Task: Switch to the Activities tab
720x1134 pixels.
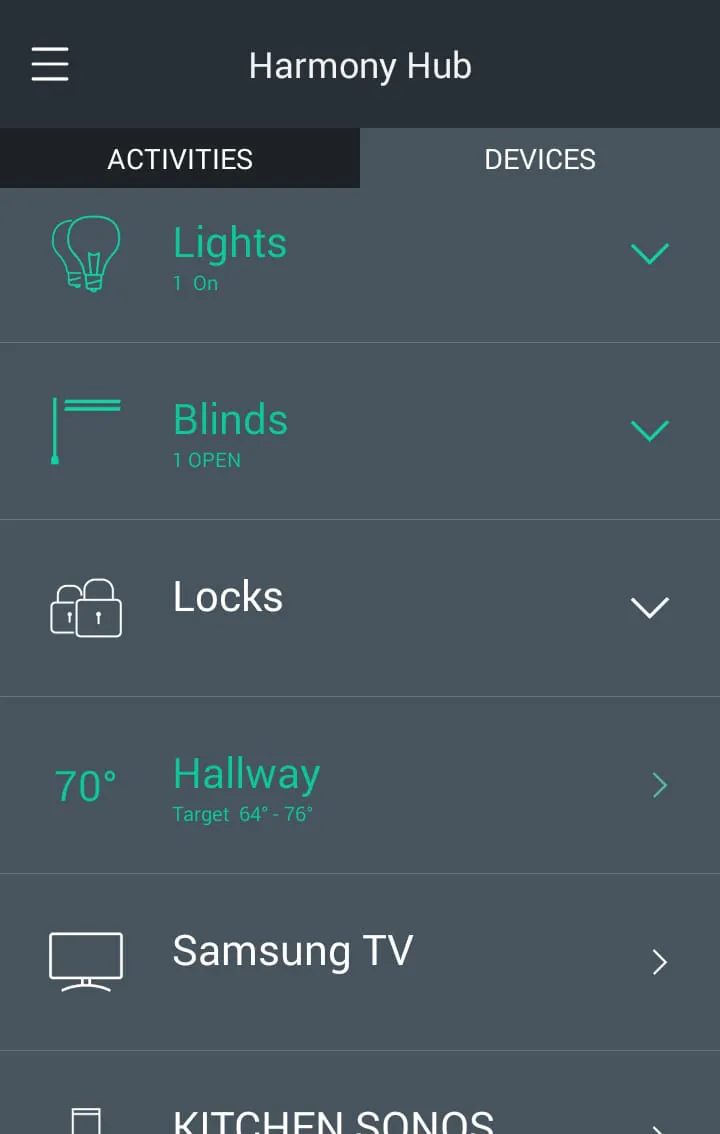Action: 180,159
